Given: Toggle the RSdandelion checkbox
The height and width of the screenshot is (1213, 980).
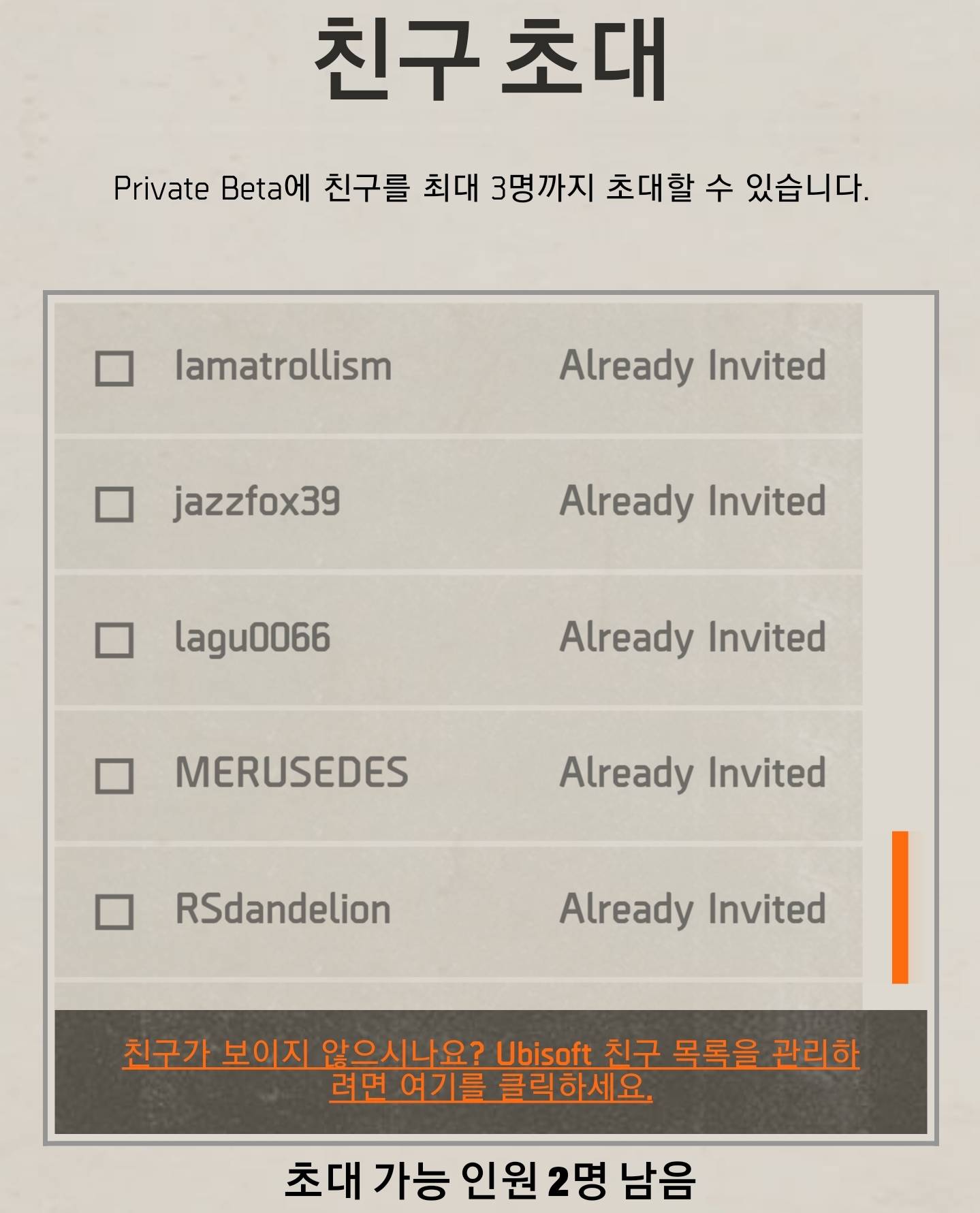Looking at the screenshot, I should pos(114,912).
